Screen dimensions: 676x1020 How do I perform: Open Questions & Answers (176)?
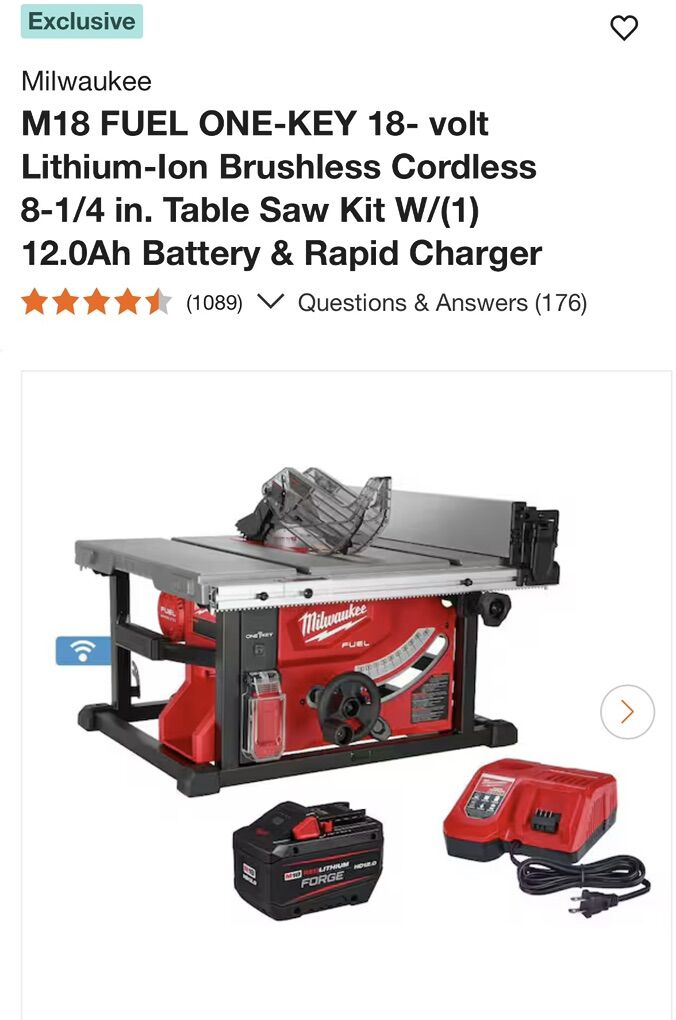point(442,302)
